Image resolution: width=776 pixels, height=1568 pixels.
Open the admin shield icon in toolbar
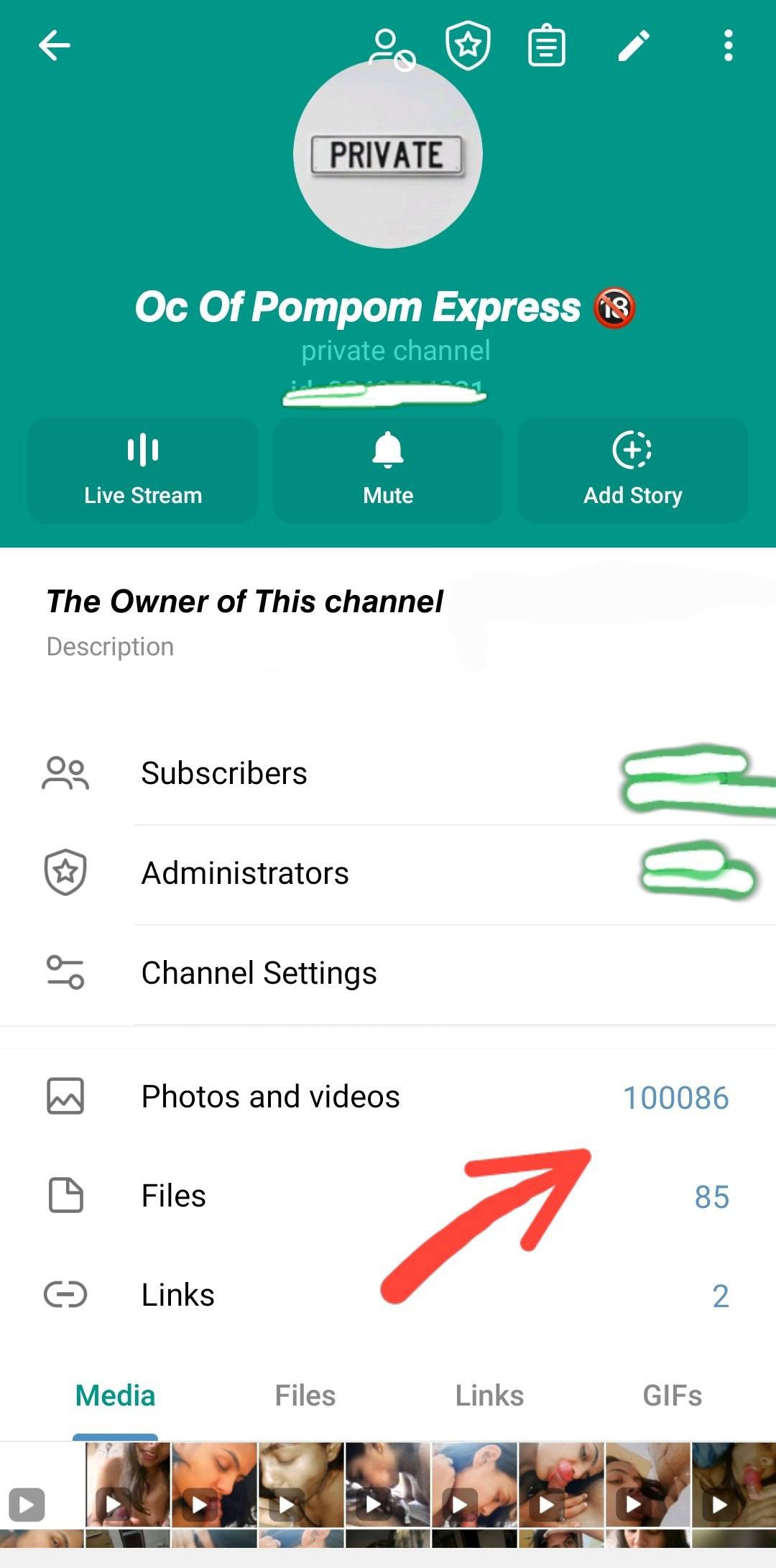(468, 46)
